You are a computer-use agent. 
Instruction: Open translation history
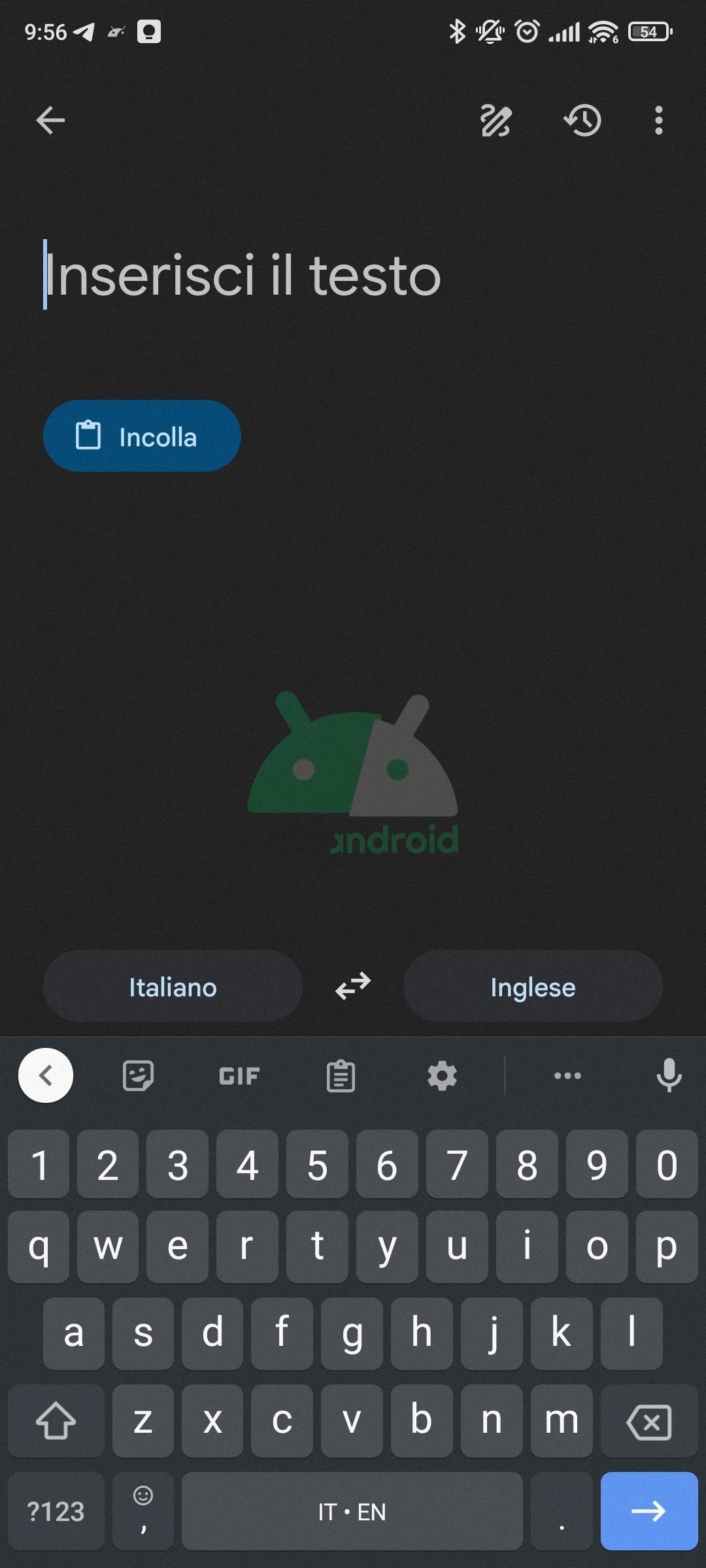[582, 121]
